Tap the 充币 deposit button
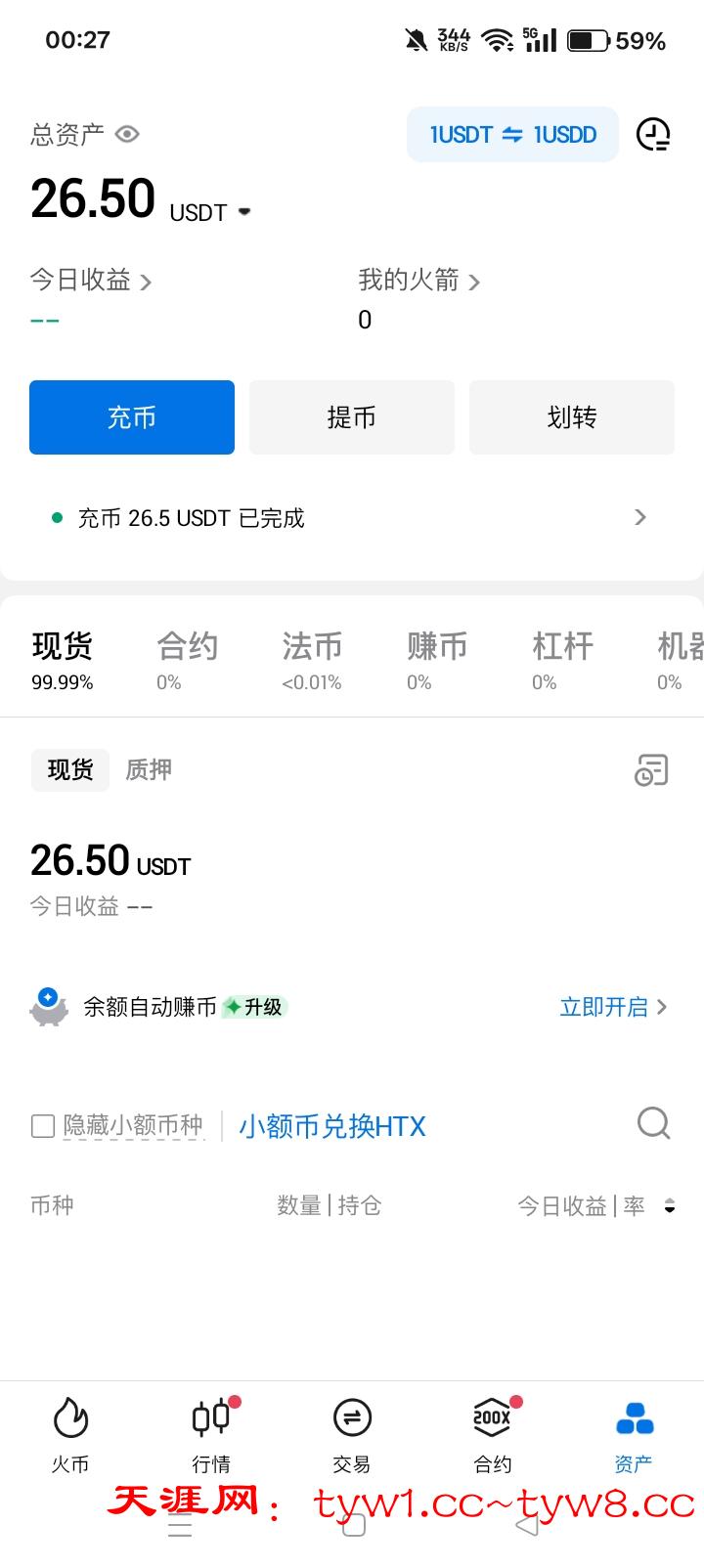 (132, 417)
